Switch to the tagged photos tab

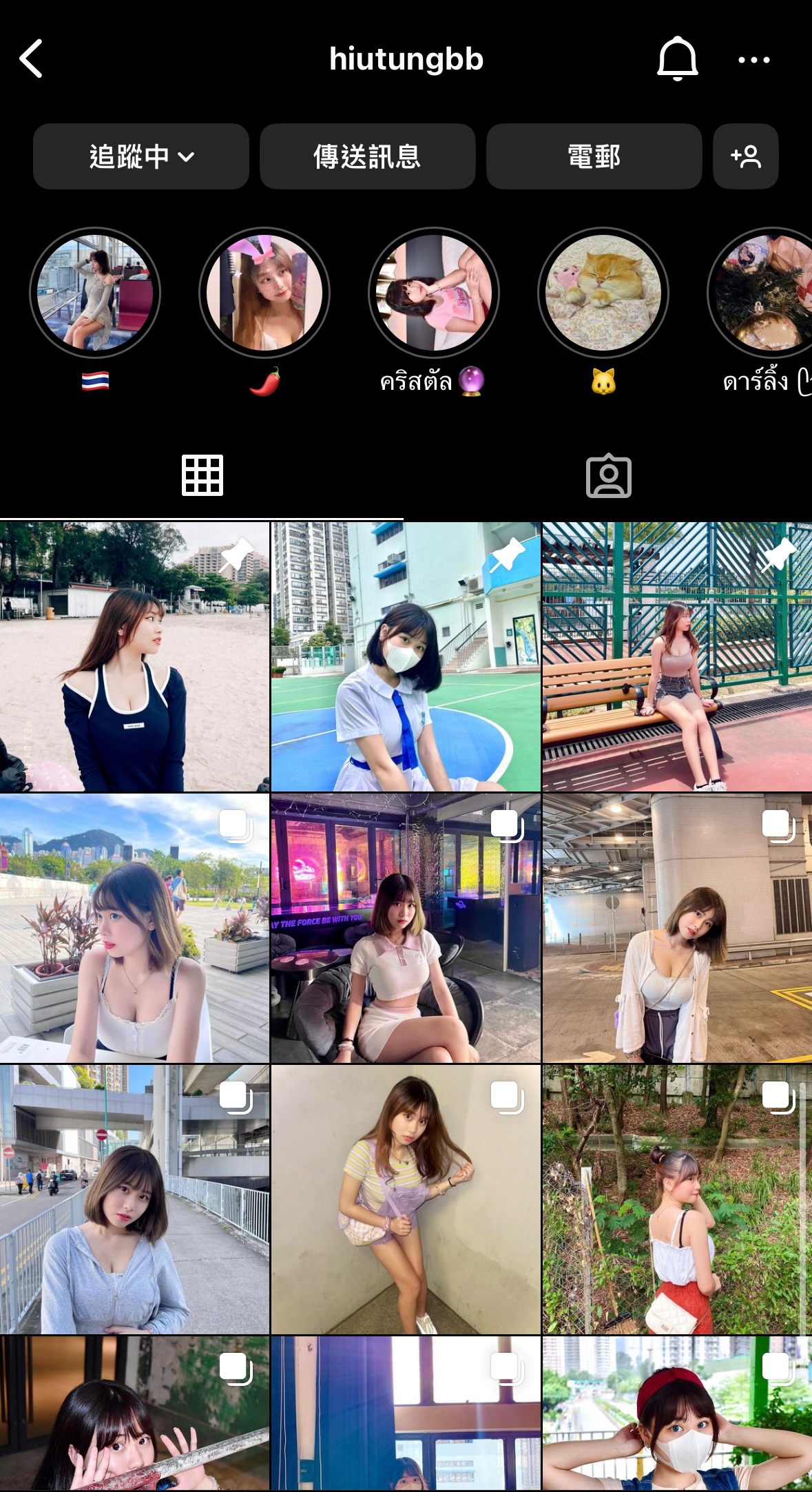[x=609, y=475]
